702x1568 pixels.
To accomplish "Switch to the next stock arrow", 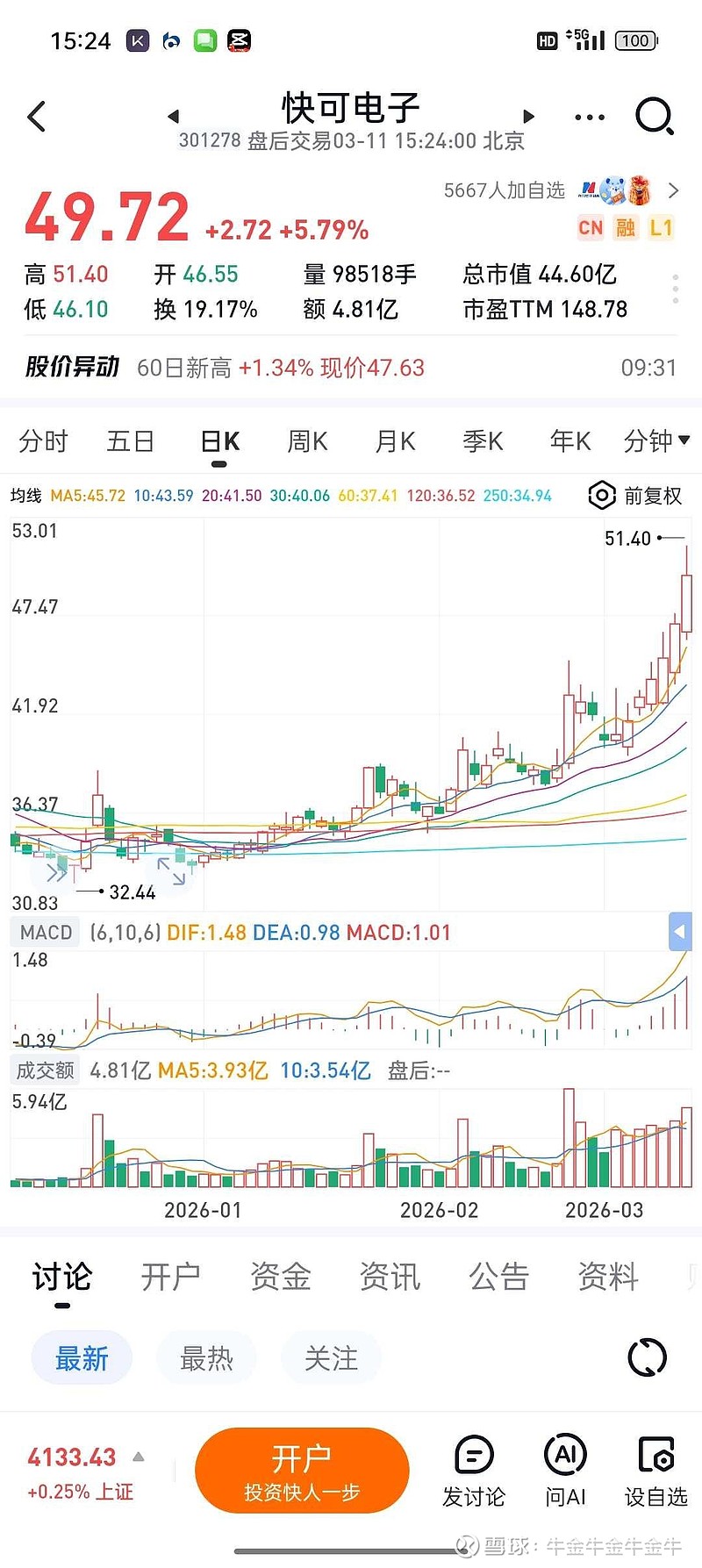I will (528, 116).
